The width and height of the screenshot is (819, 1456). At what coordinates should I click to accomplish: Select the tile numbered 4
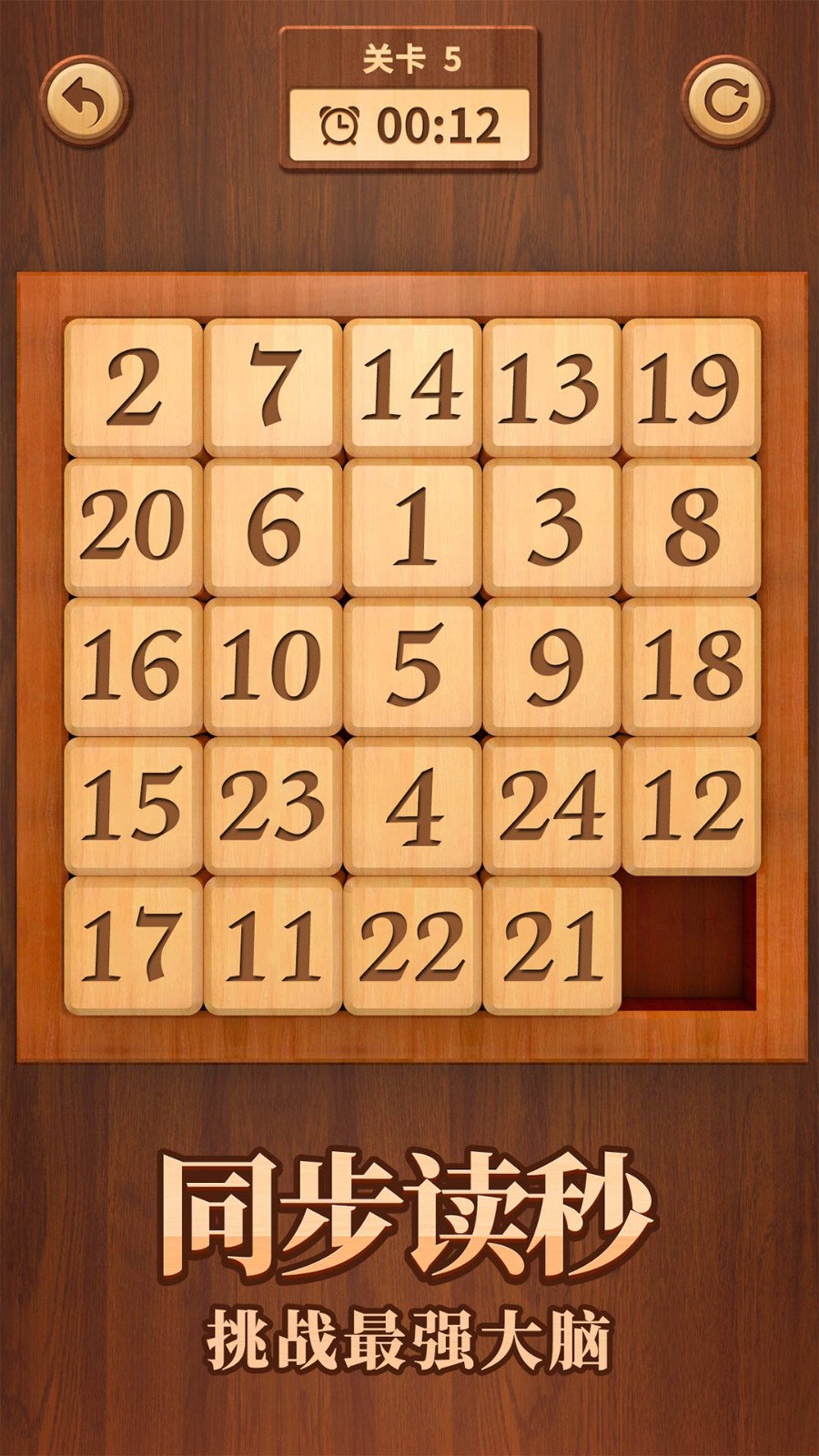tap(411, 804)
